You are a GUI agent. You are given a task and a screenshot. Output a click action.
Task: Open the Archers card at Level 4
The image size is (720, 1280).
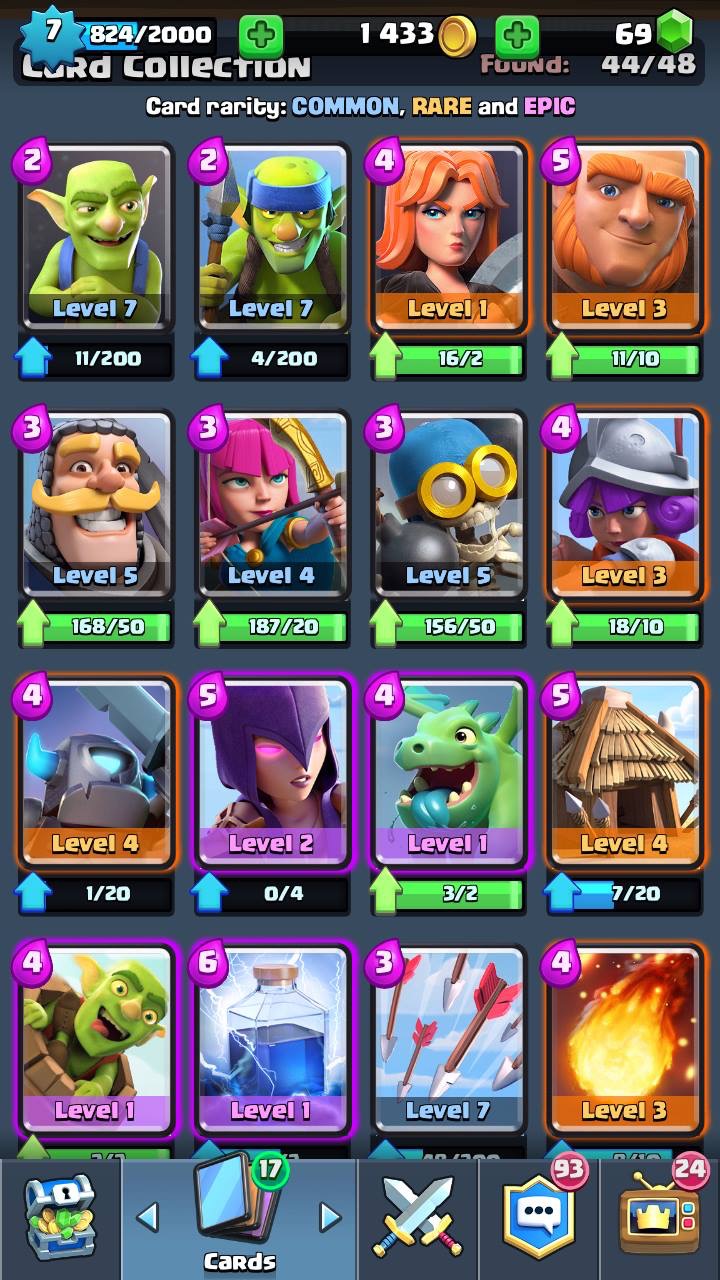[272, 506]
